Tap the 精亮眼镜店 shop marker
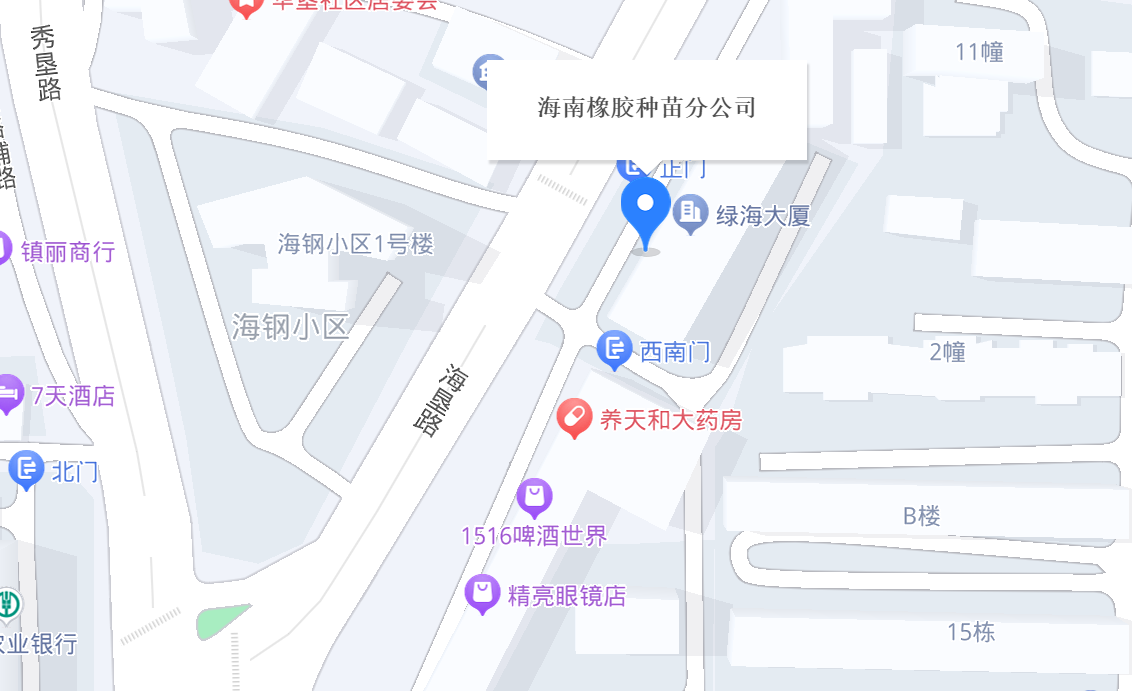The image size is (1132, 691). click(483, 594)
